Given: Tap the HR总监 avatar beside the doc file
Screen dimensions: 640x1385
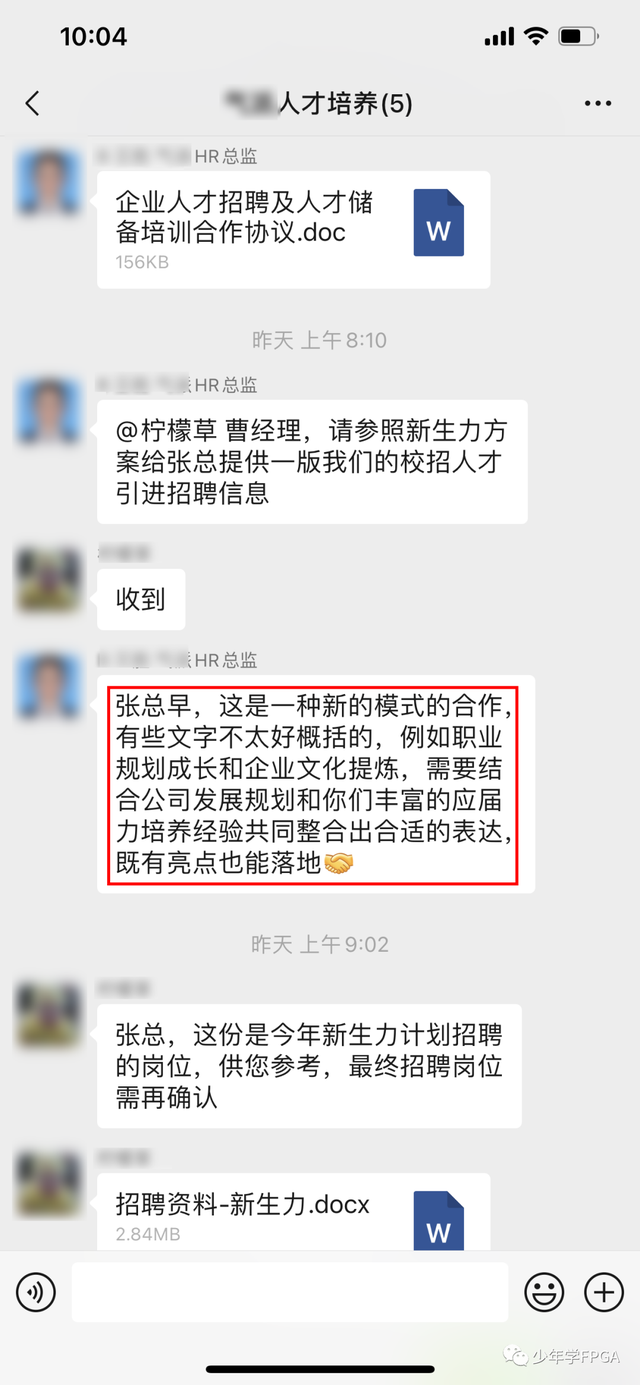Looking at the screenshot, I should (x=49, y=181).
